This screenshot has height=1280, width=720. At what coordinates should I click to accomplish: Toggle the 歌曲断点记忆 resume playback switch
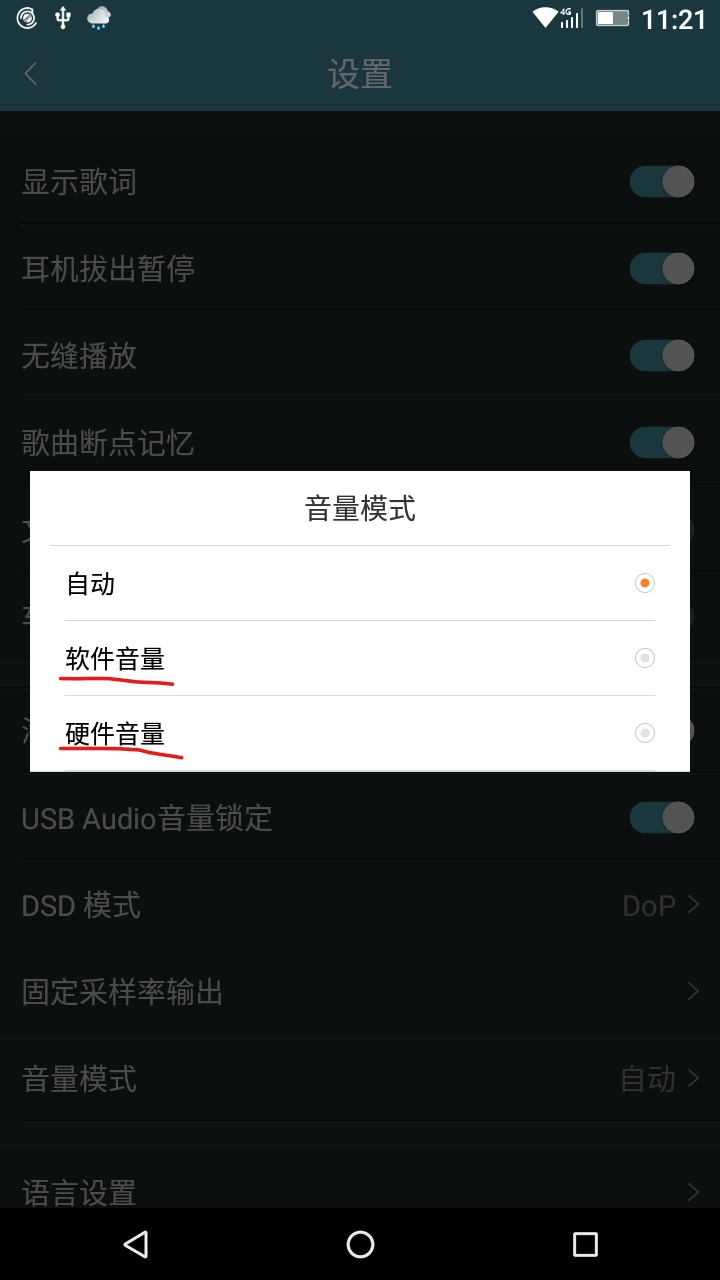(661, 442)
